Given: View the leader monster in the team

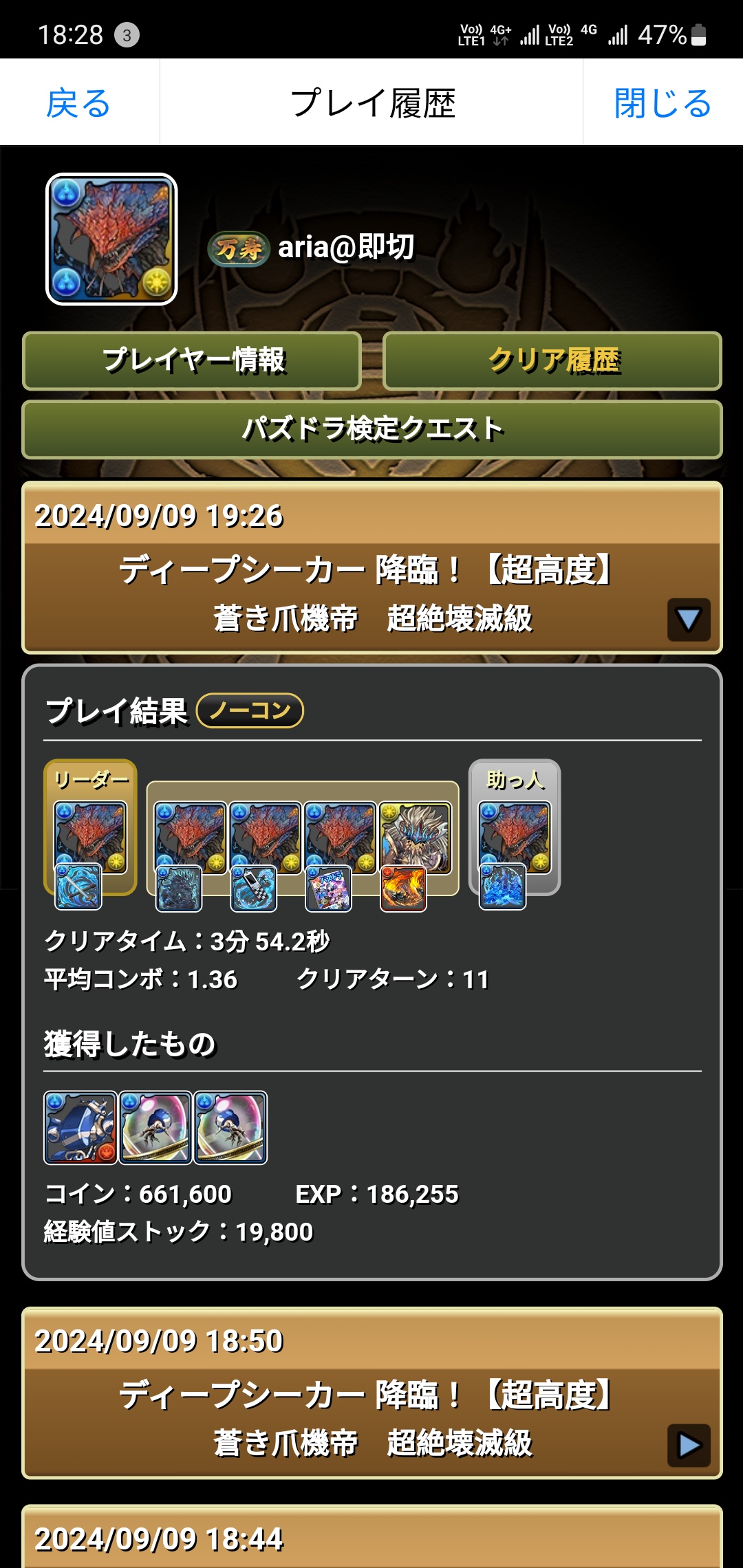Looking at the screenshot, I should point(91,836).
